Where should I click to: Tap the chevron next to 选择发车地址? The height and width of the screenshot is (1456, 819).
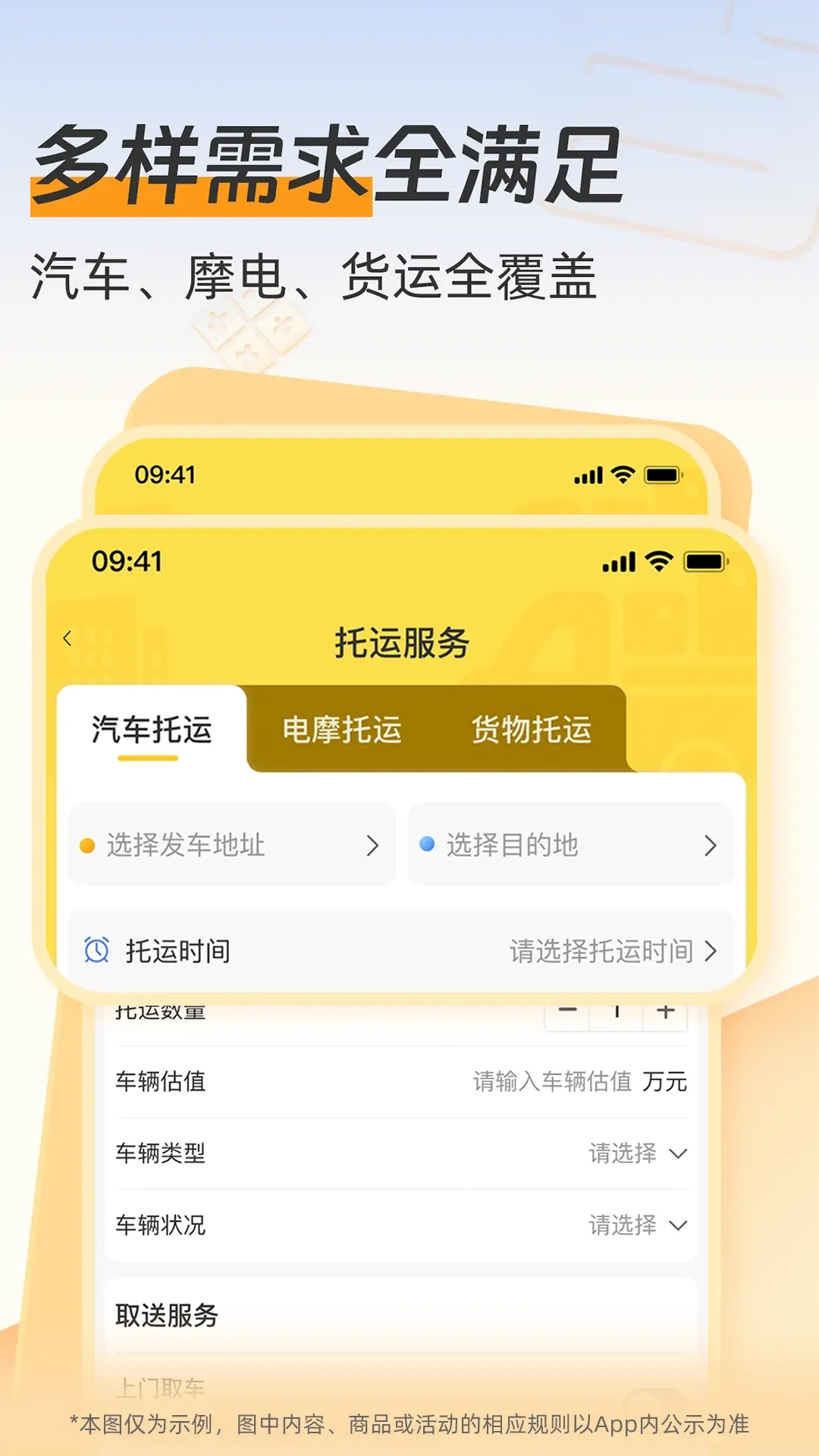coord(372,843)
